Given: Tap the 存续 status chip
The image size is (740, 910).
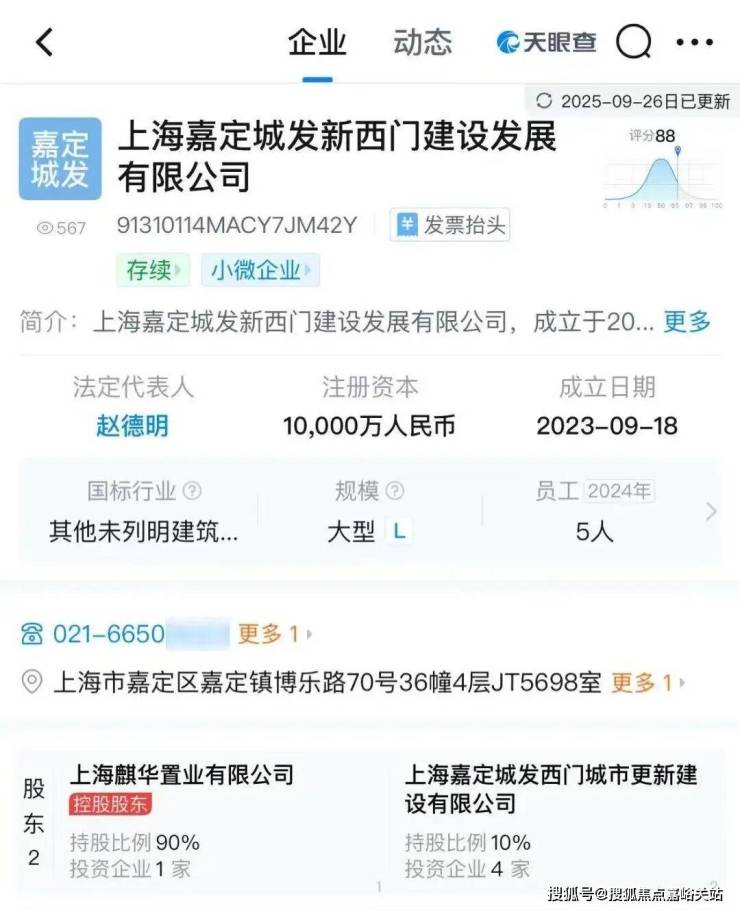Looking at the screenshot, I should click(x=154, y=270).
